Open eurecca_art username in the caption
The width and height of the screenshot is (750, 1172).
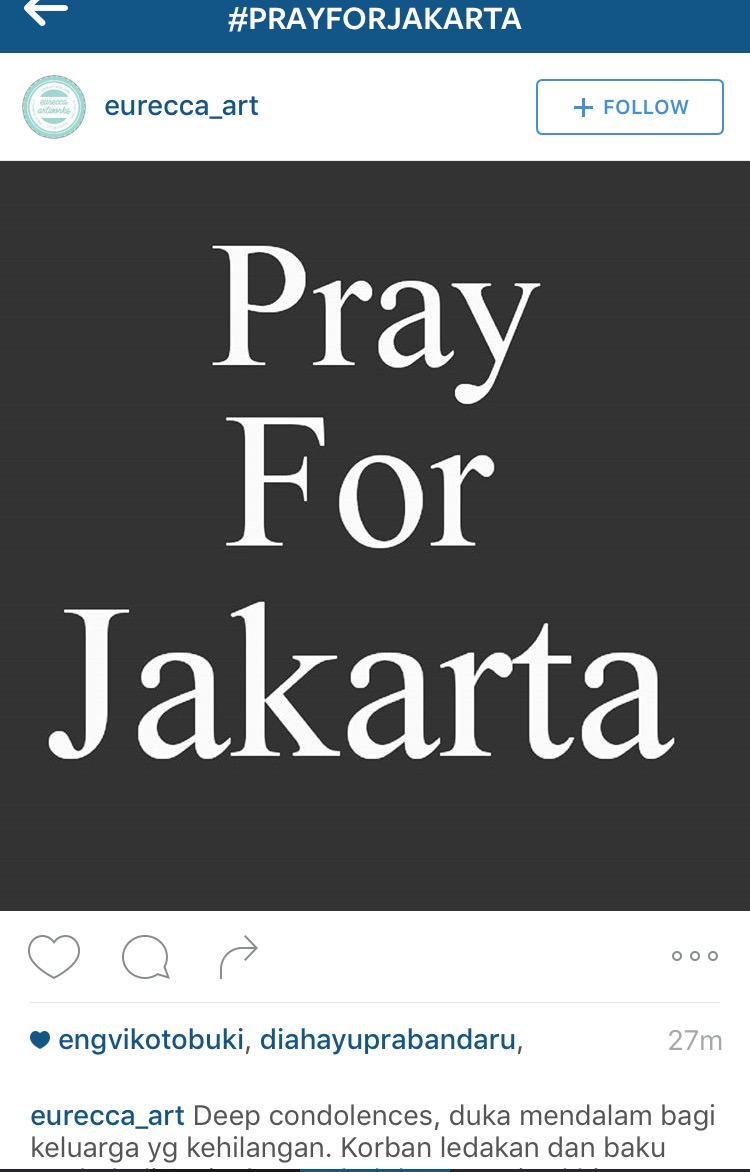[108, 1115]
